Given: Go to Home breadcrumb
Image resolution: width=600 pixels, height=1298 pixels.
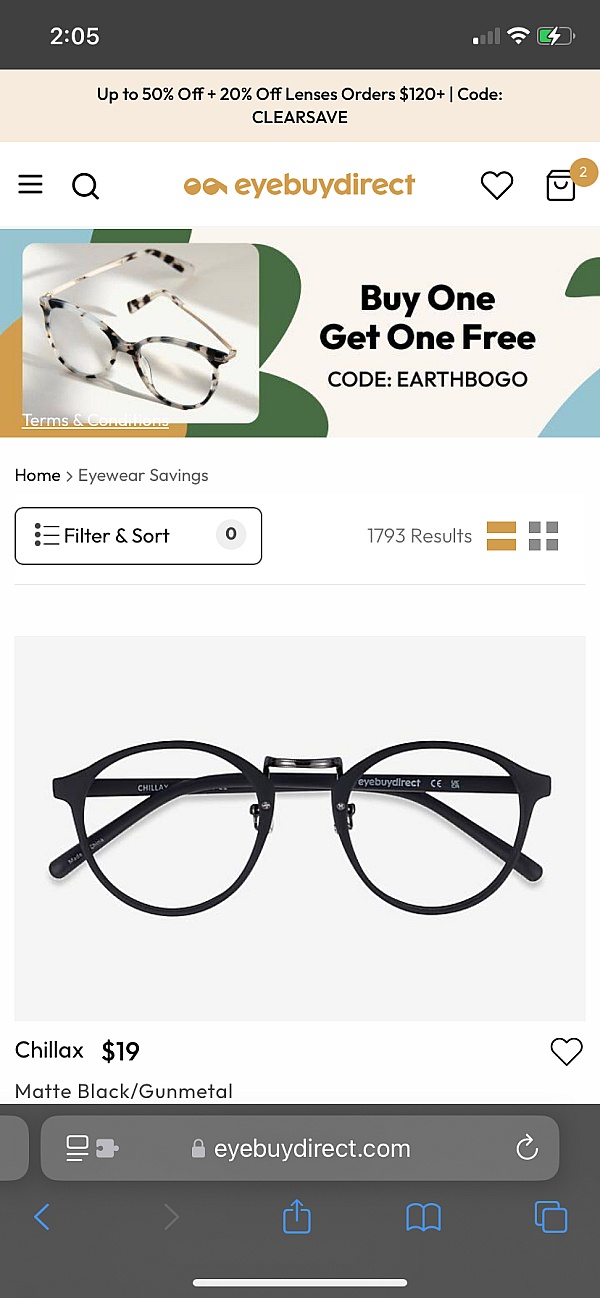Looking at the screenshot, I should click(x=37, y=476).
